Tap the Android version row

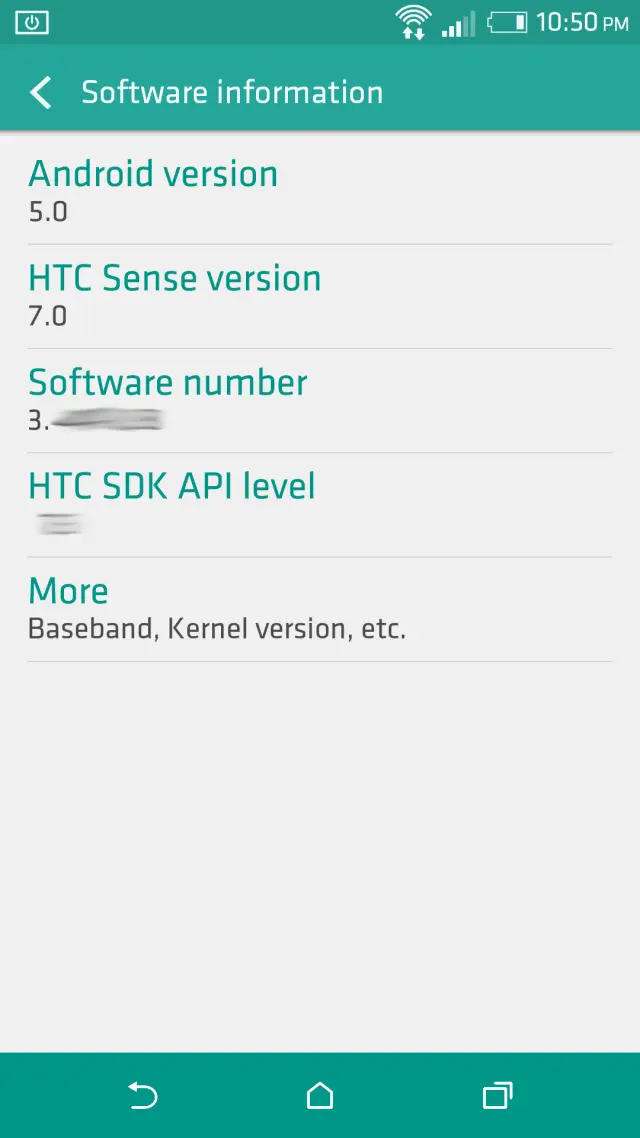(x=319, y=191)
